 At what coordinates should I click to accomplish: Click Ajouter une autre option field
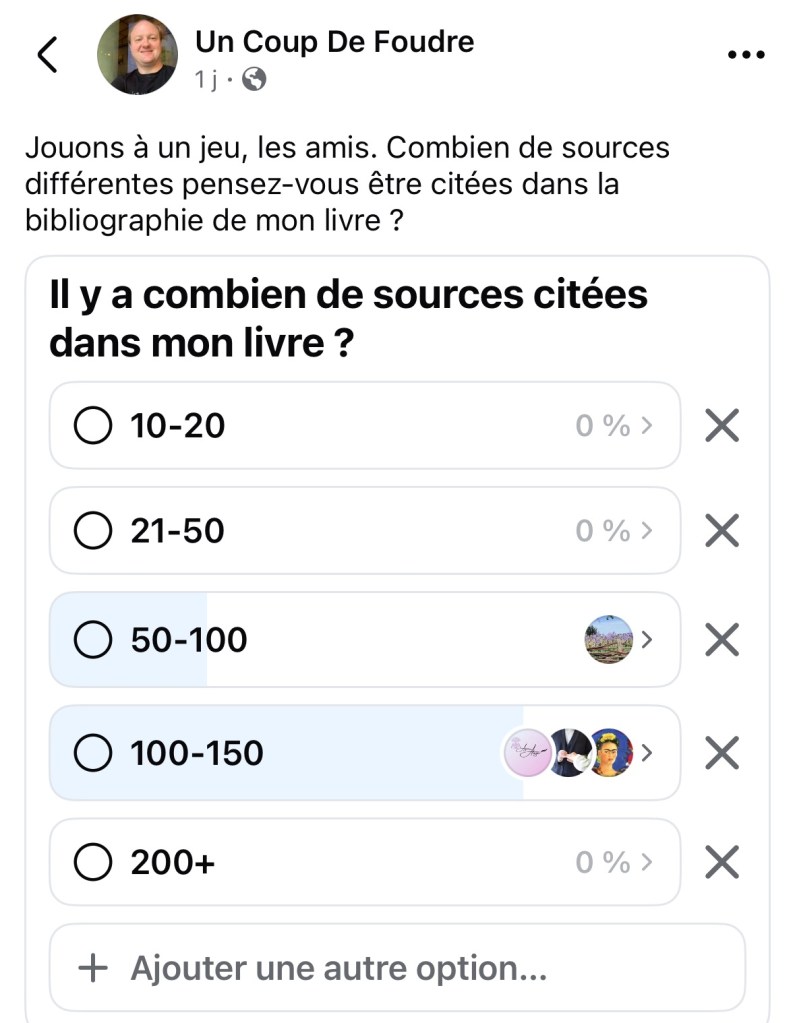(x=335, y=967)
